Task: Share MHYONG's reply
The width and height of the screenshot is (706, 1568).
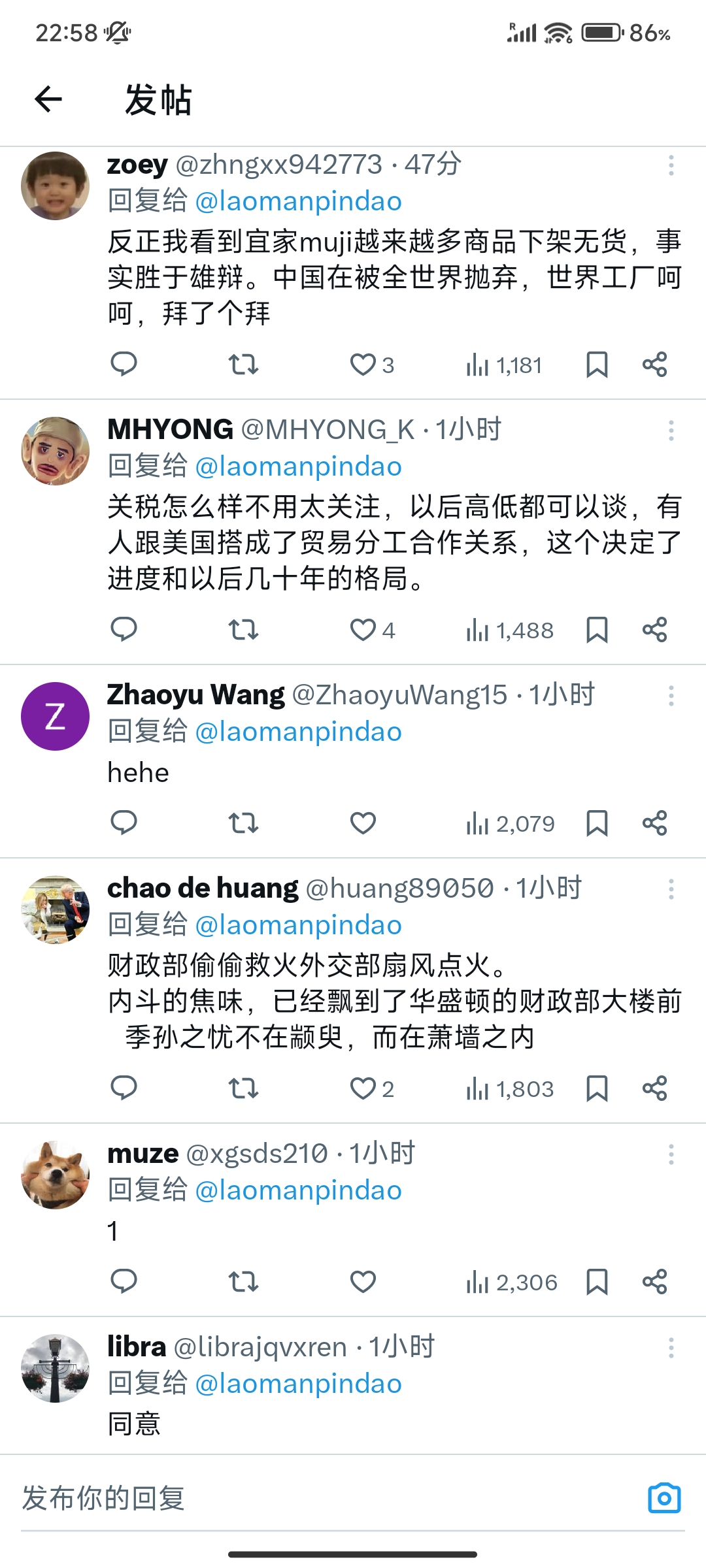Action: [654, 630]
